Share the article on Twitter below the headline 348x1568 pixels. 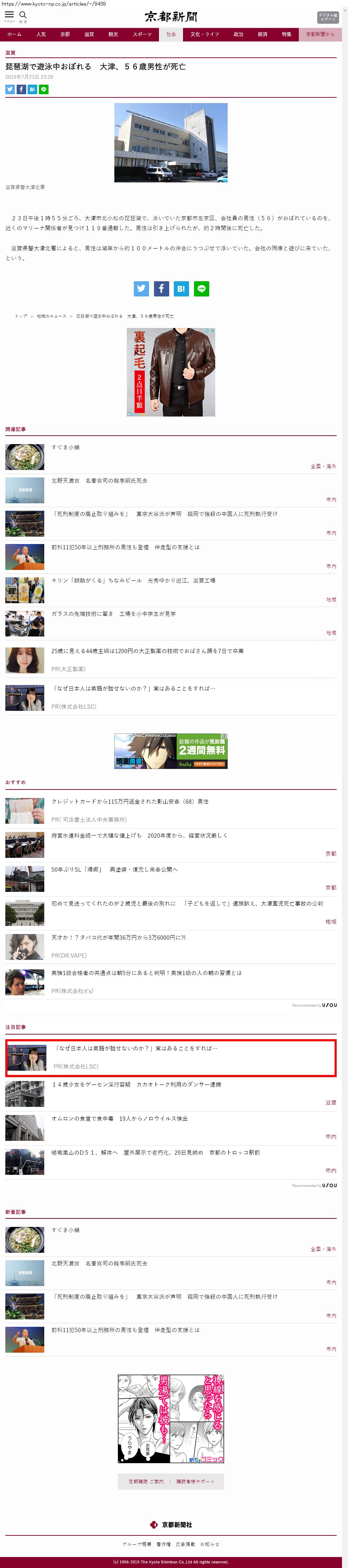pos(10,90)
